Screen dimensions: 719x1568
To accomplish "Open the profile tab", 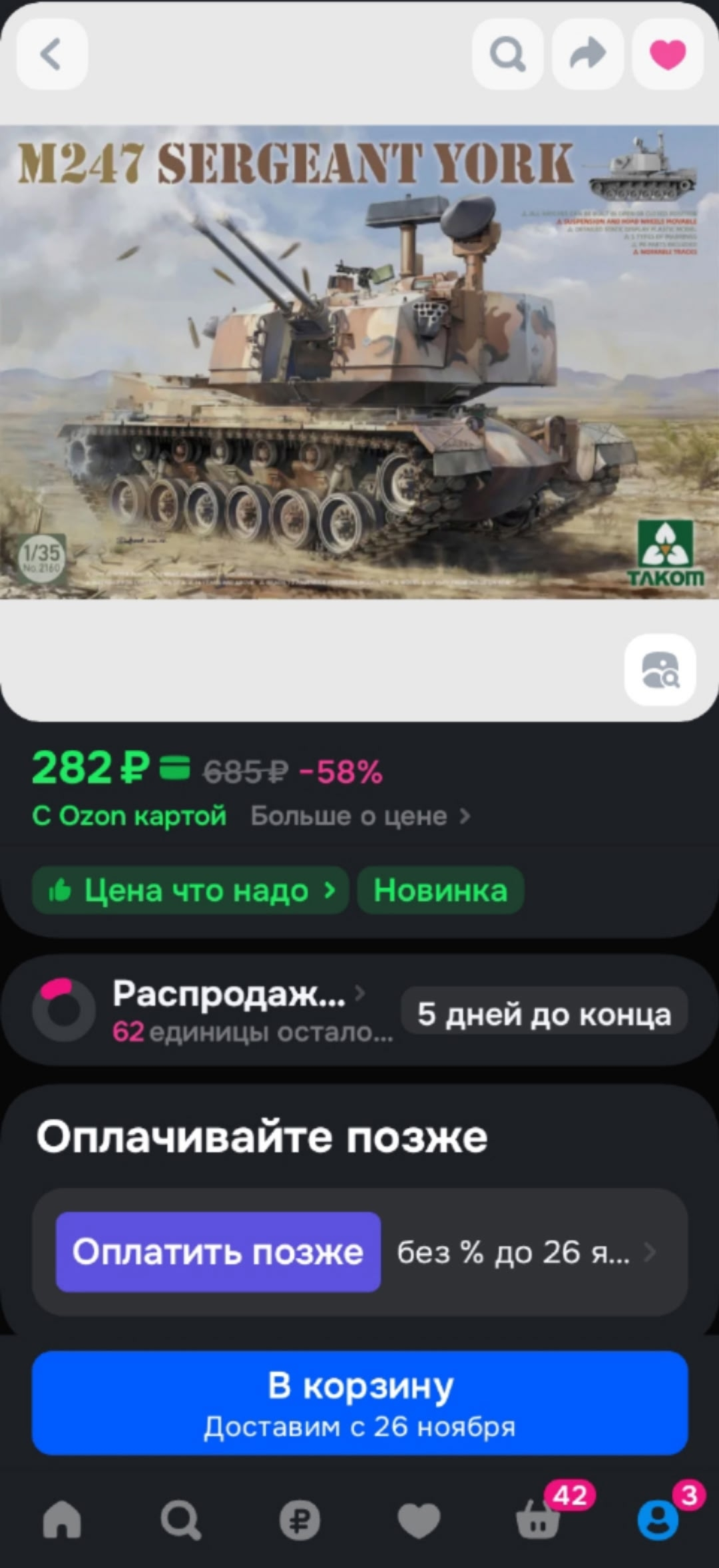I will pos(658,1520).
